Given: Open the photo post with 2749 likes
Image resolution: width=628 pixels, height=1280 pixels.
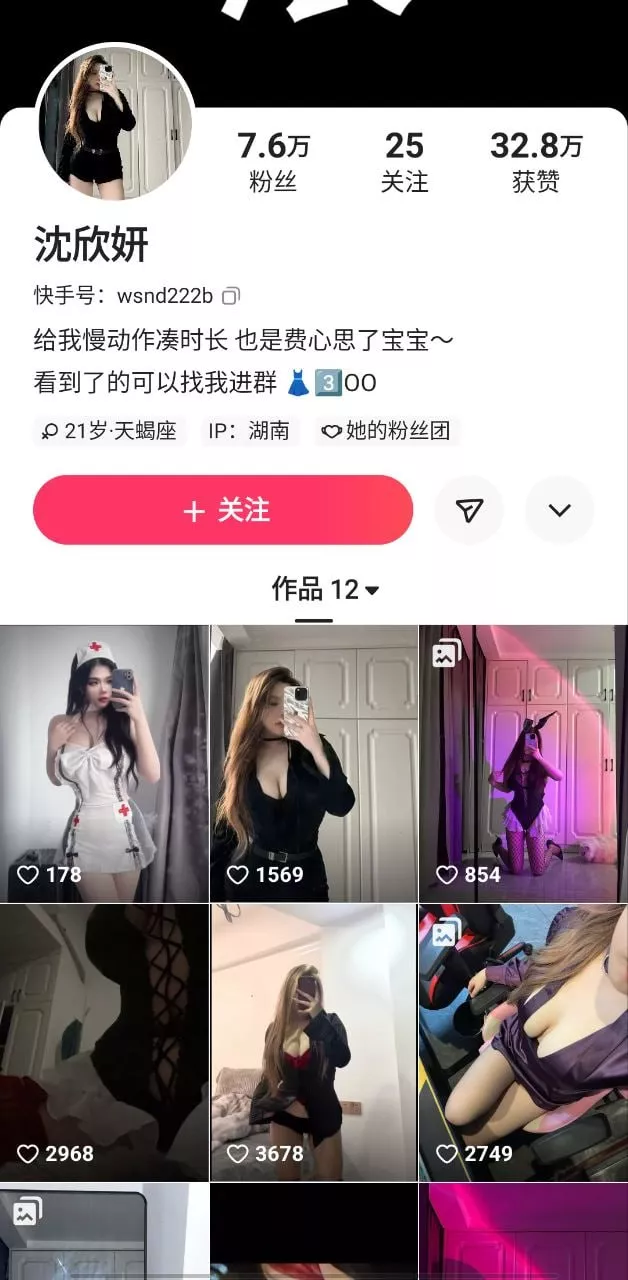Looking at the screenshot, I should (x=522, y=1041).
